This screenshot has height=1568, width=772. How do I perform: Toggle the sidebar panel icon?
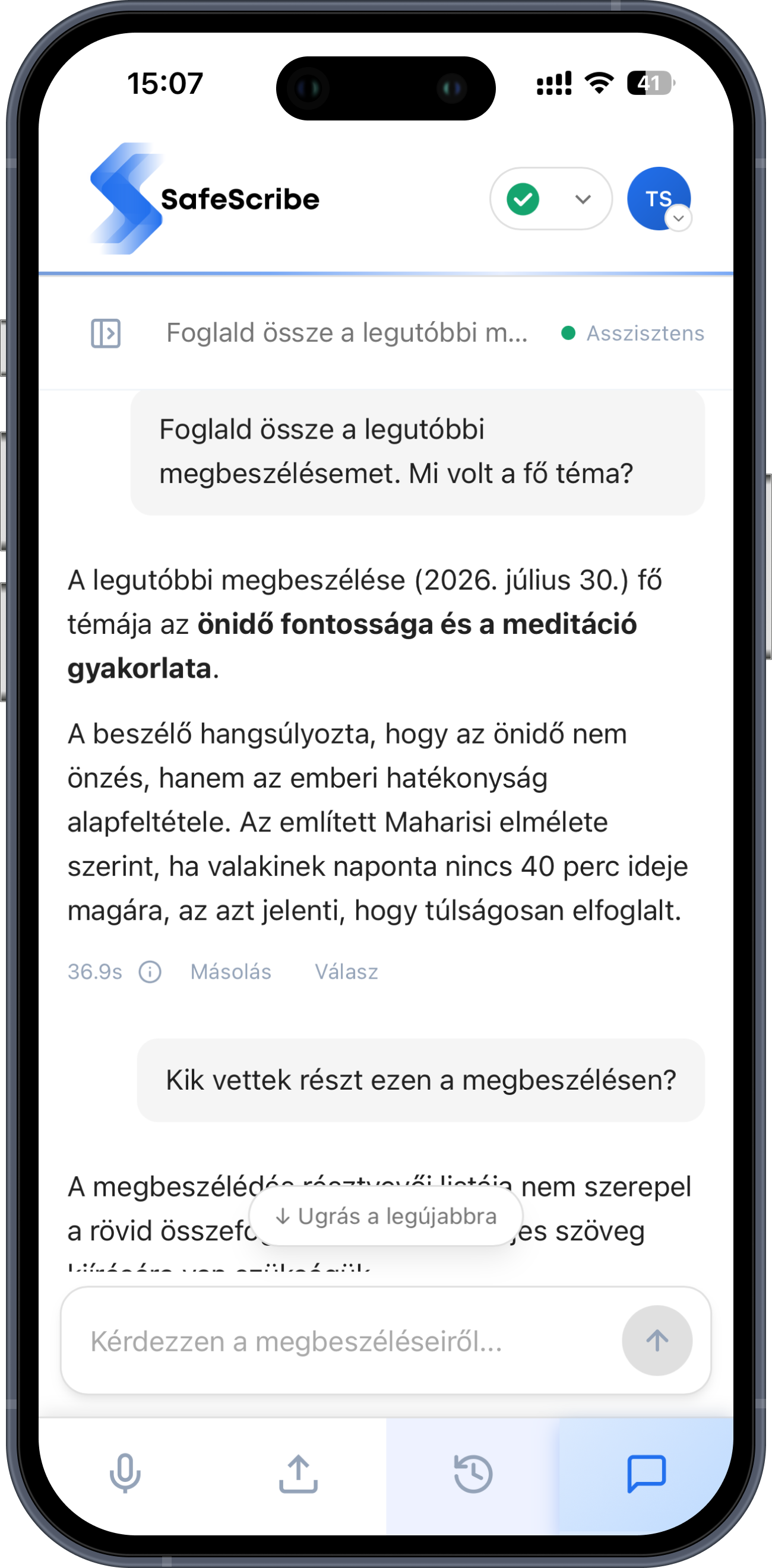pos(106,333)
